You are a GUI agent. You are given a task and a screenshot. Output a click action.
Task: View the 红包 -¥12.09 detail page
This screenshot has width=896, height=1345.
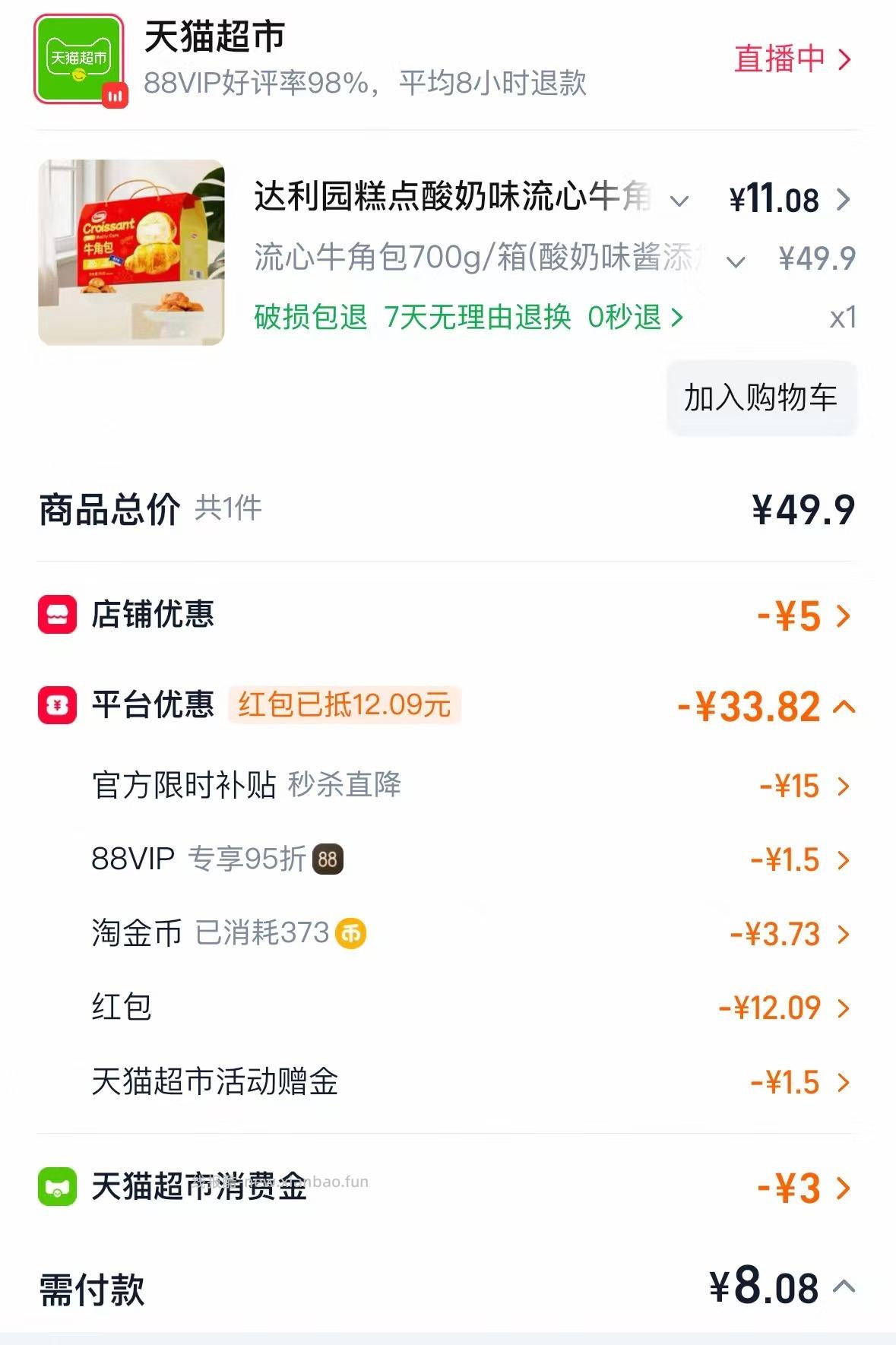click(x=844, y=1009)
